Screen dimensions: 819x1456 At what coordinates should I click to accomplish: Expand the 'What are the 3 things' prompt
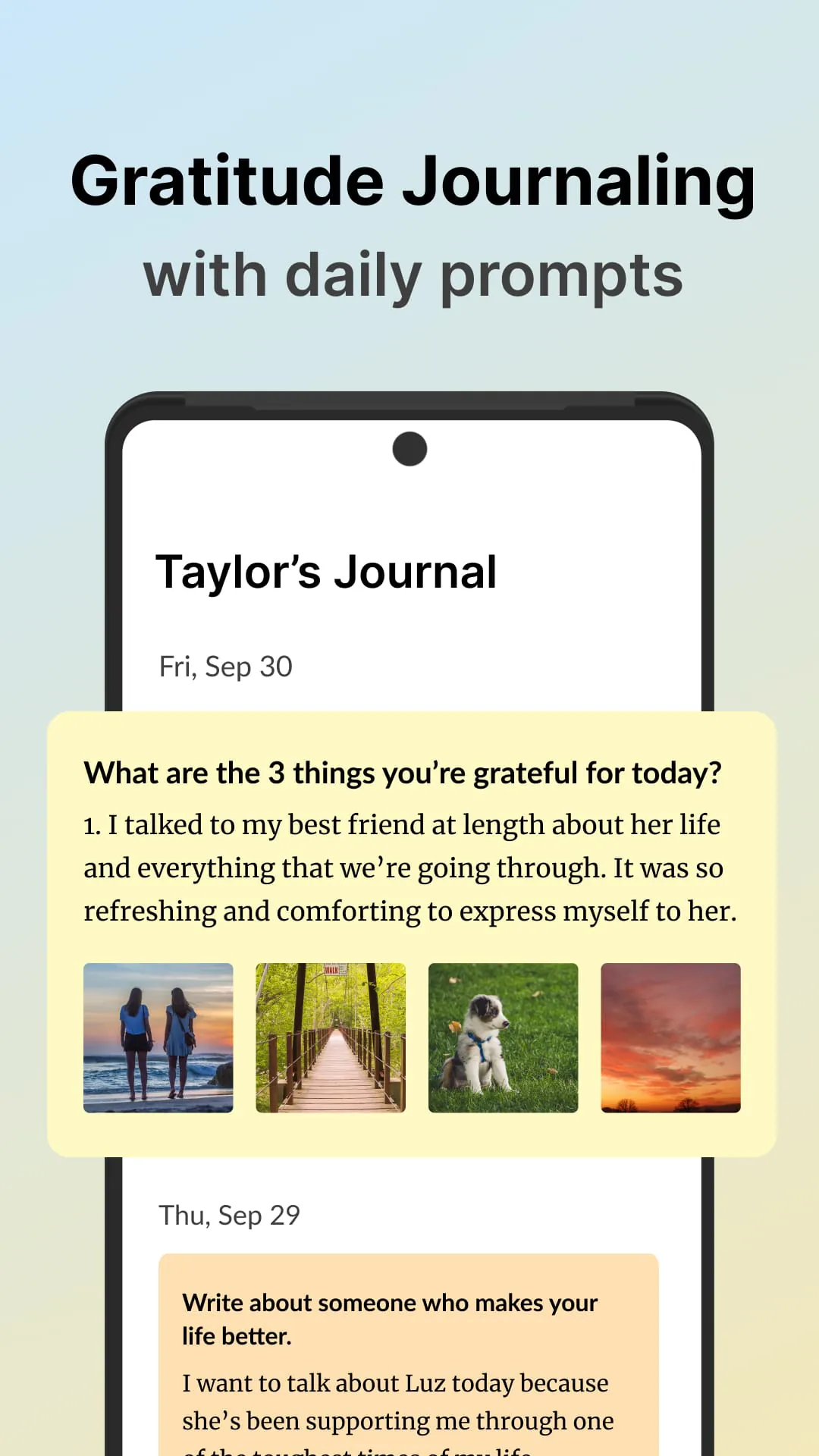click(403, 771)
